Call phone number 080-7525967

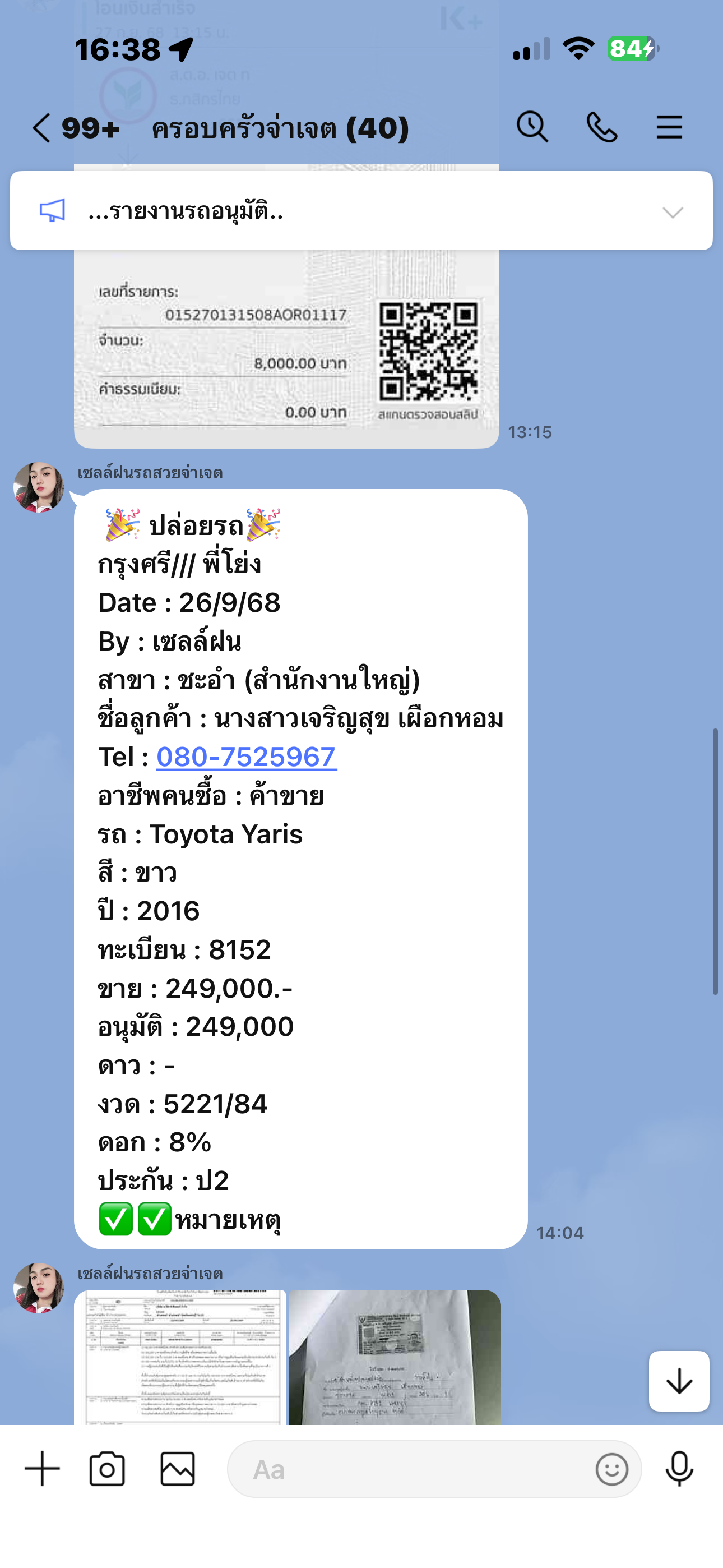tap(247, 757)
